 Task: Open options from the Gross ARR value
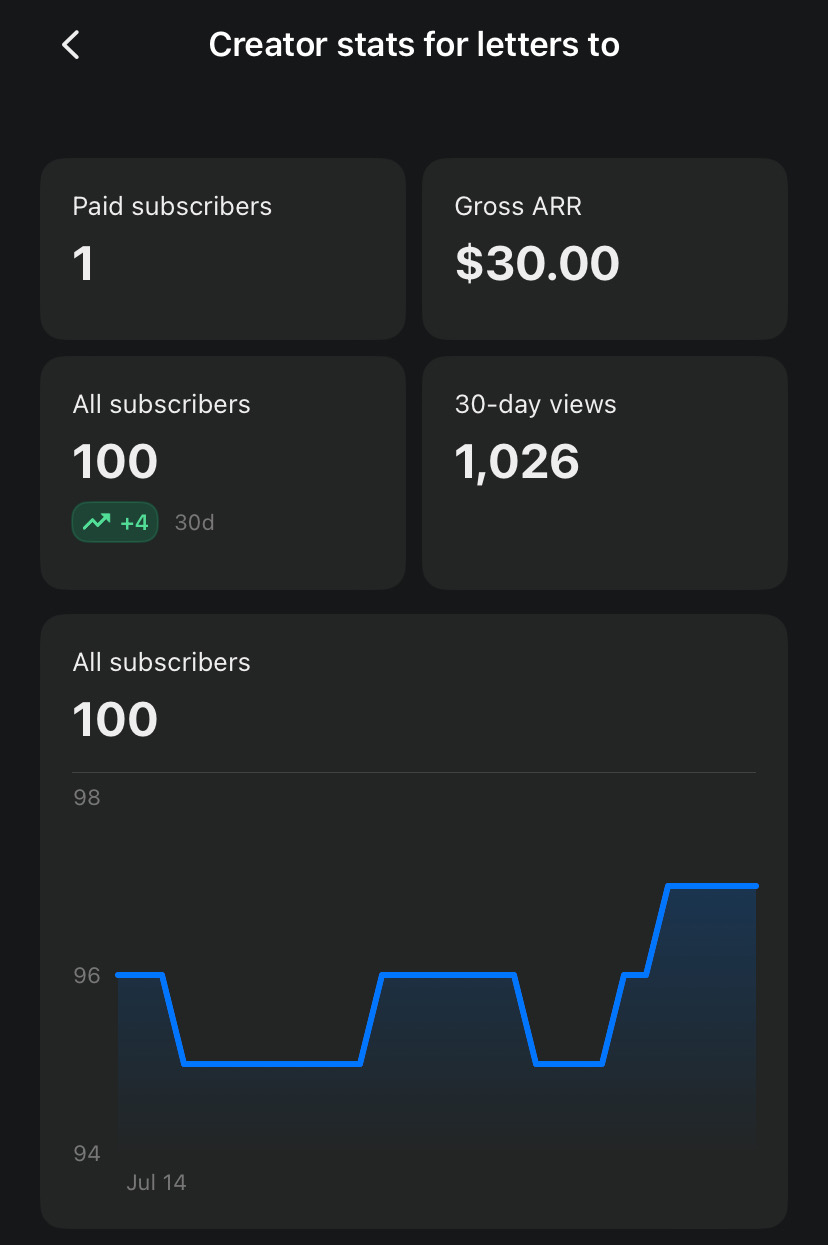pyautogui.click(x=537, y=263)
